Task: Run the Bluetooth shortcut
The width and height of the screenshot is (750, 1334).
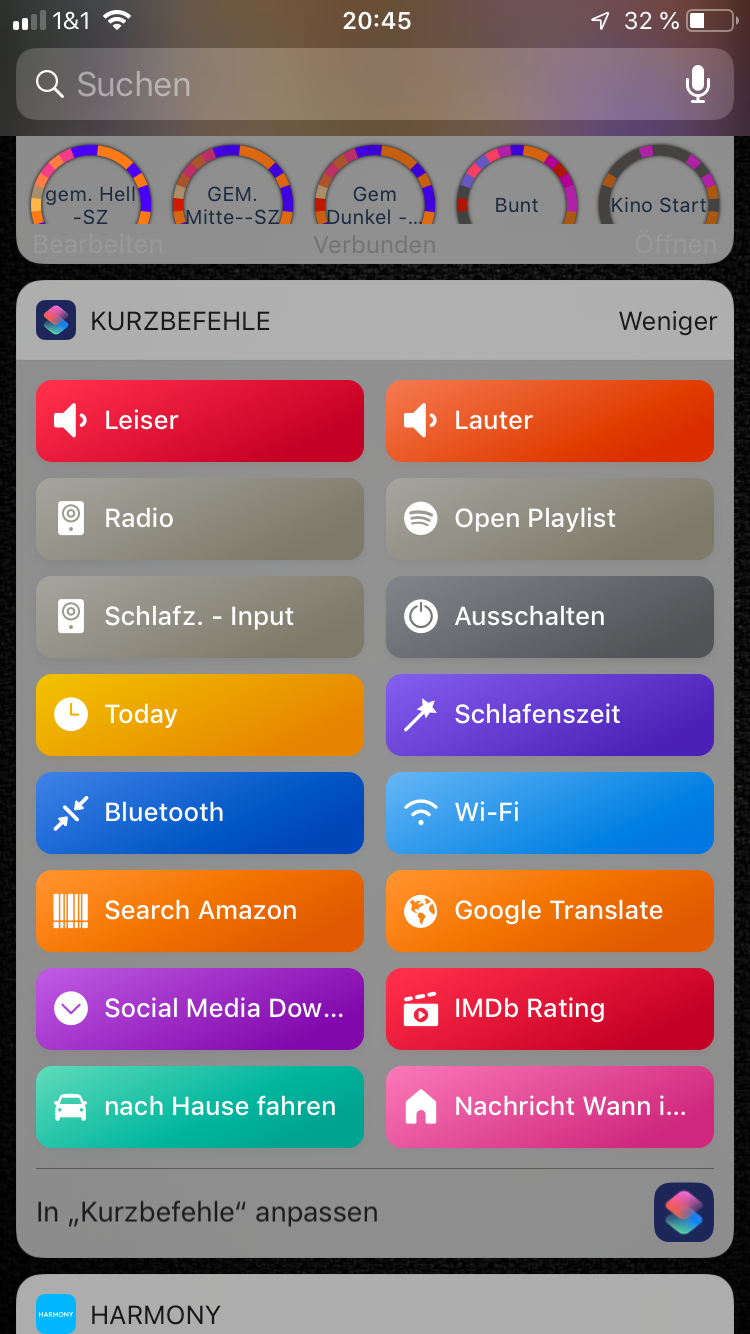Action: point(200,813)
